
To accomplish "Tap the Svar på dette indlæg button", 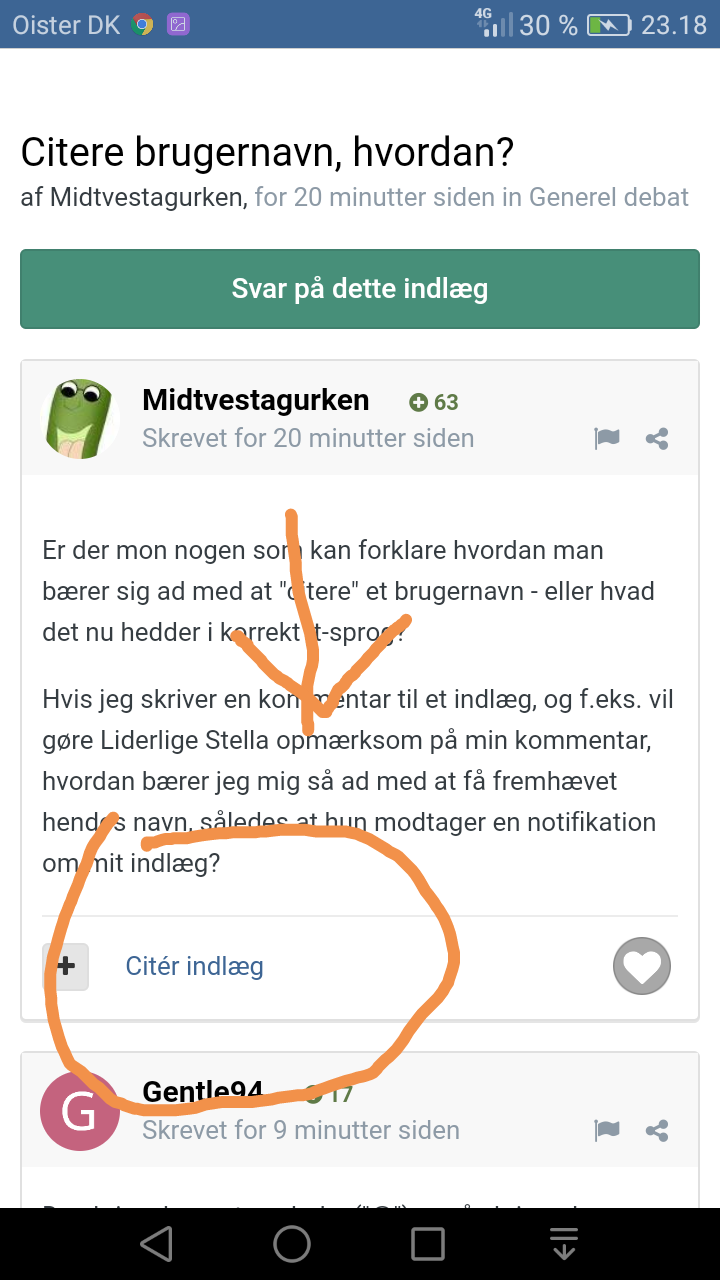I will pos(360,289).
